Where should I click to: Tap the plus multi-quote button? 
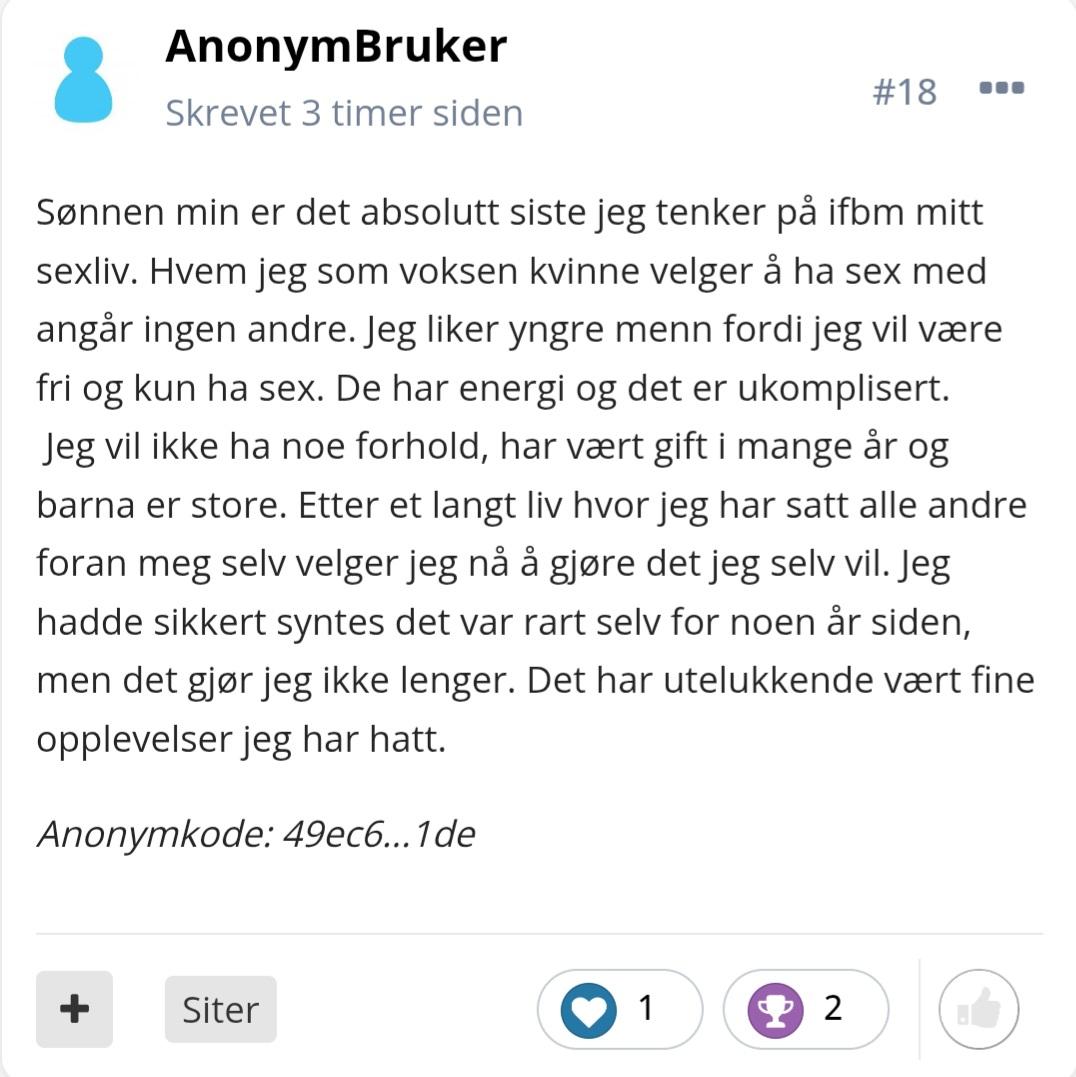(75, 1009)
